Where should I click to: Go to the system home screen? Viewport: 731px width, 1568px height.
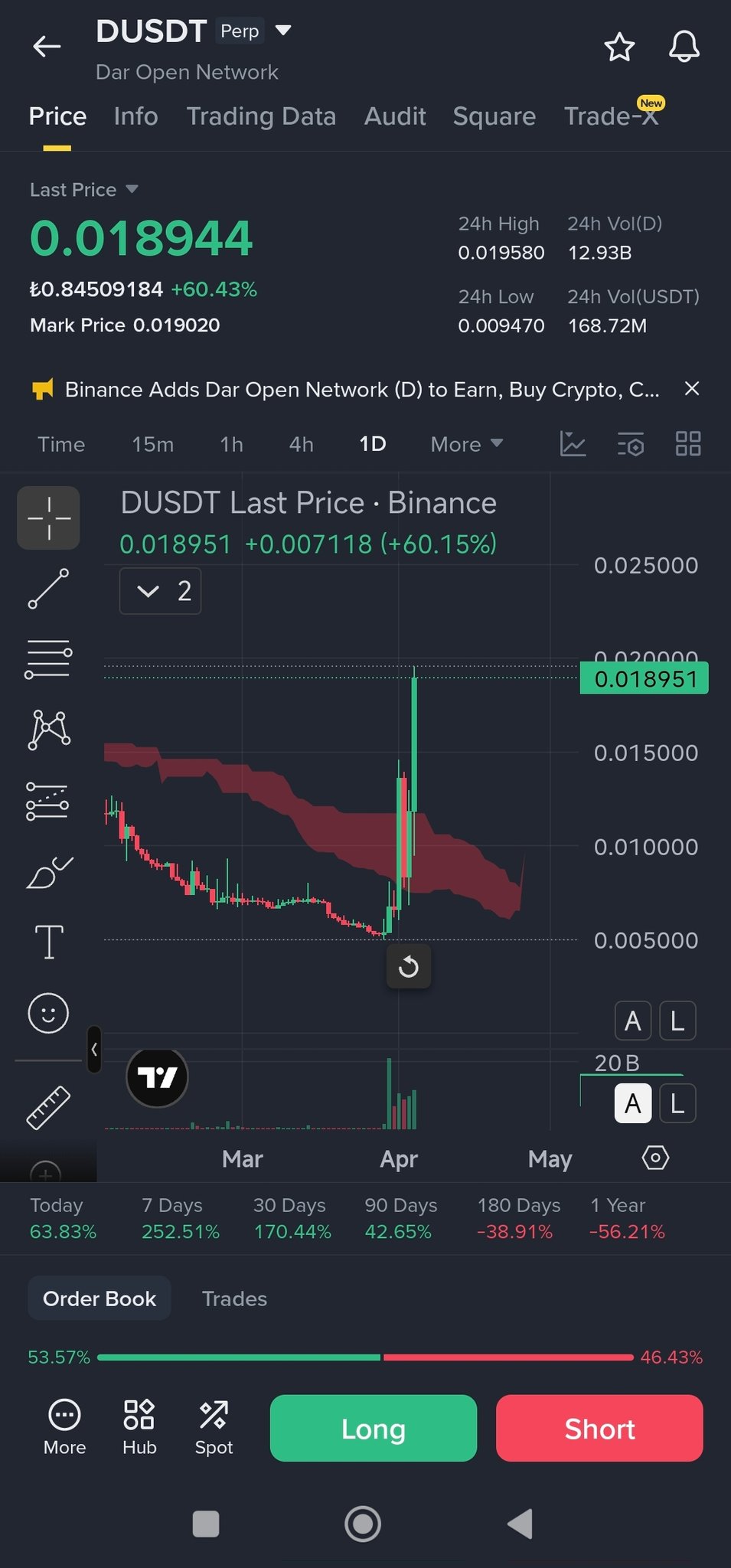[x=363, y=1524]
